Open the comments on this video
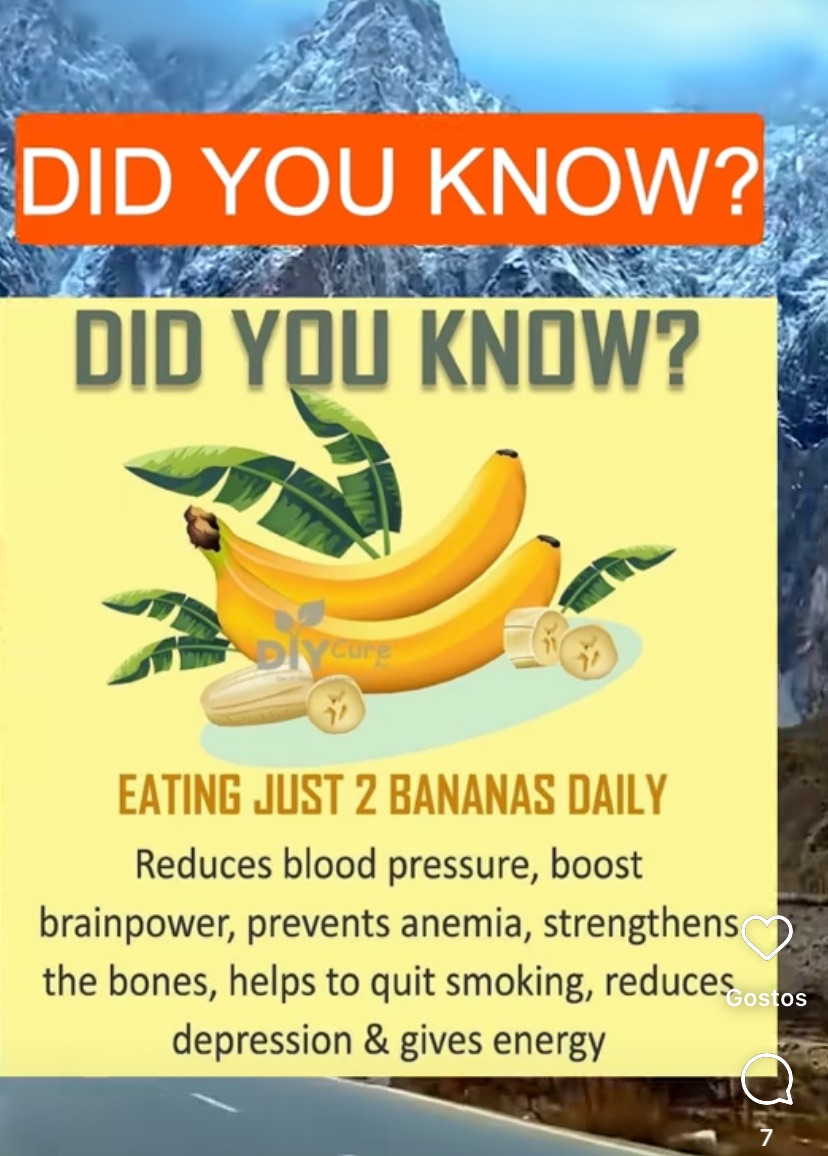This screenshot has height=1156, width=828. 767,1080
